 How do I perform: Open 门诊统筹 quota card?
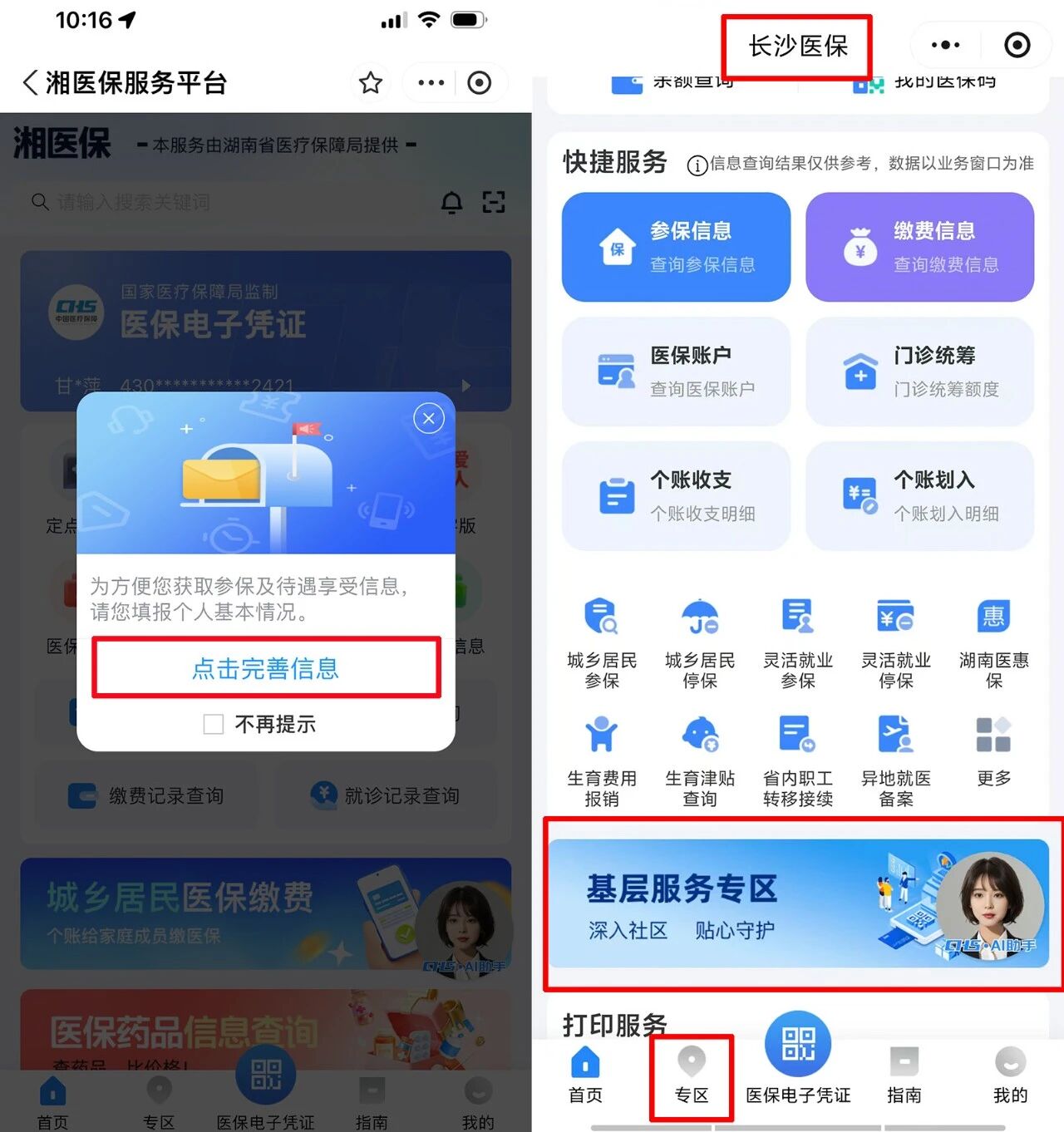tap(919, 372)
